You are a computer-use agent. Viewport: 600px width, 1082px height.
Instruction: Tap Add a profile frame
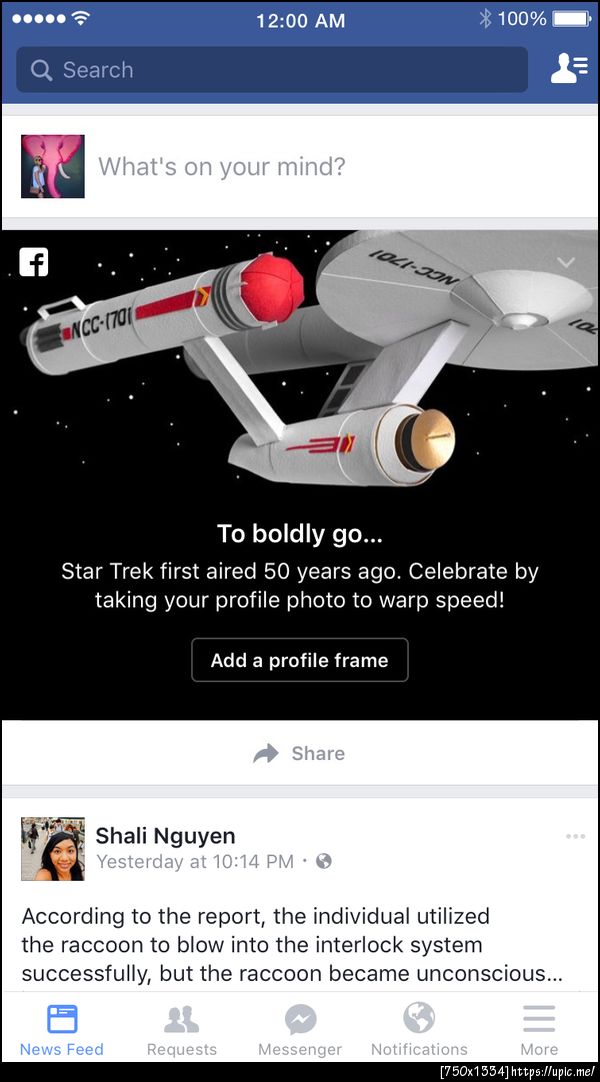pos(300,660)
